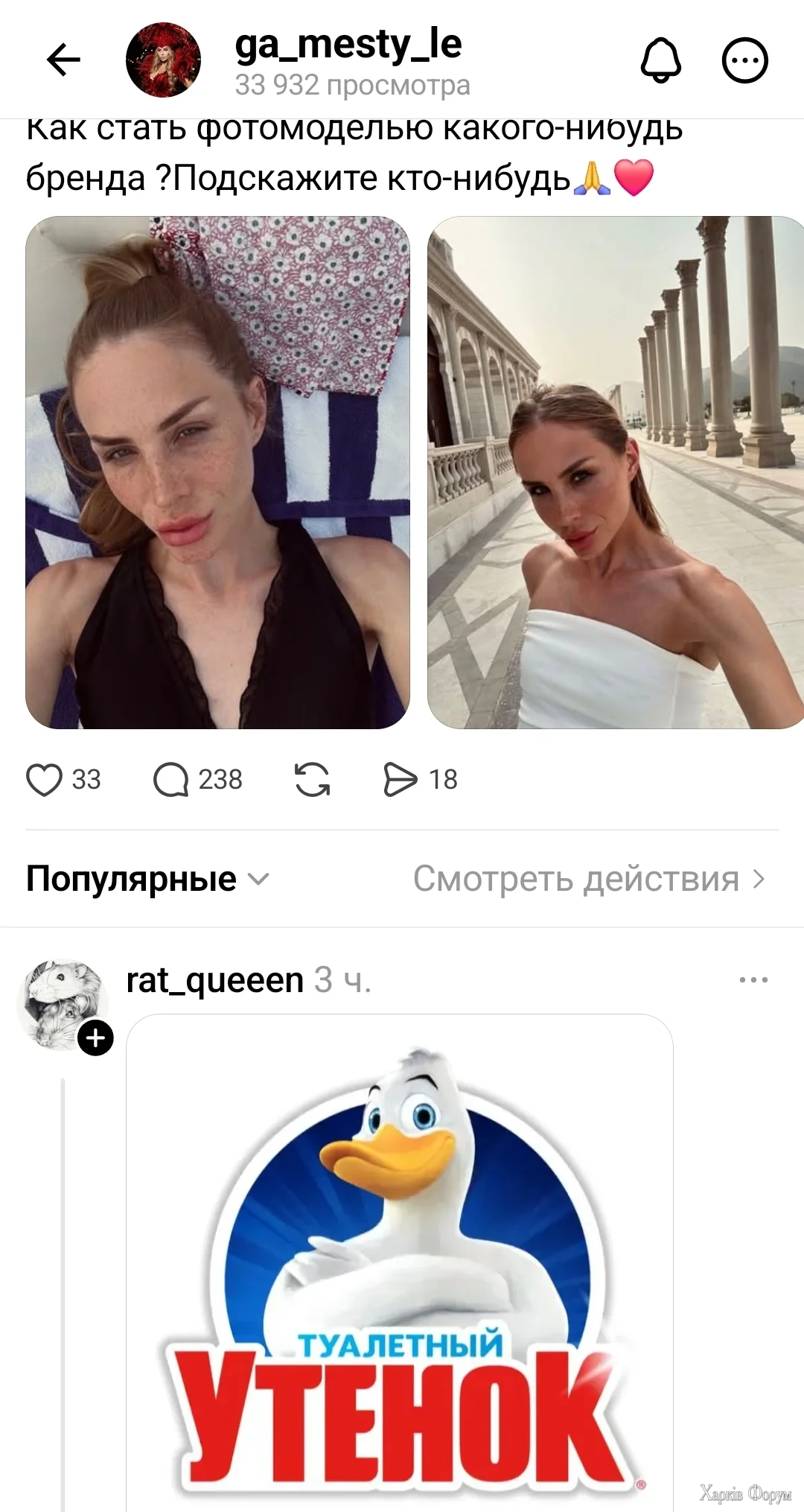The image size is (804, 1512).
Task: Share the post via the paper plane icon
Action: click(x=400, y=779)
